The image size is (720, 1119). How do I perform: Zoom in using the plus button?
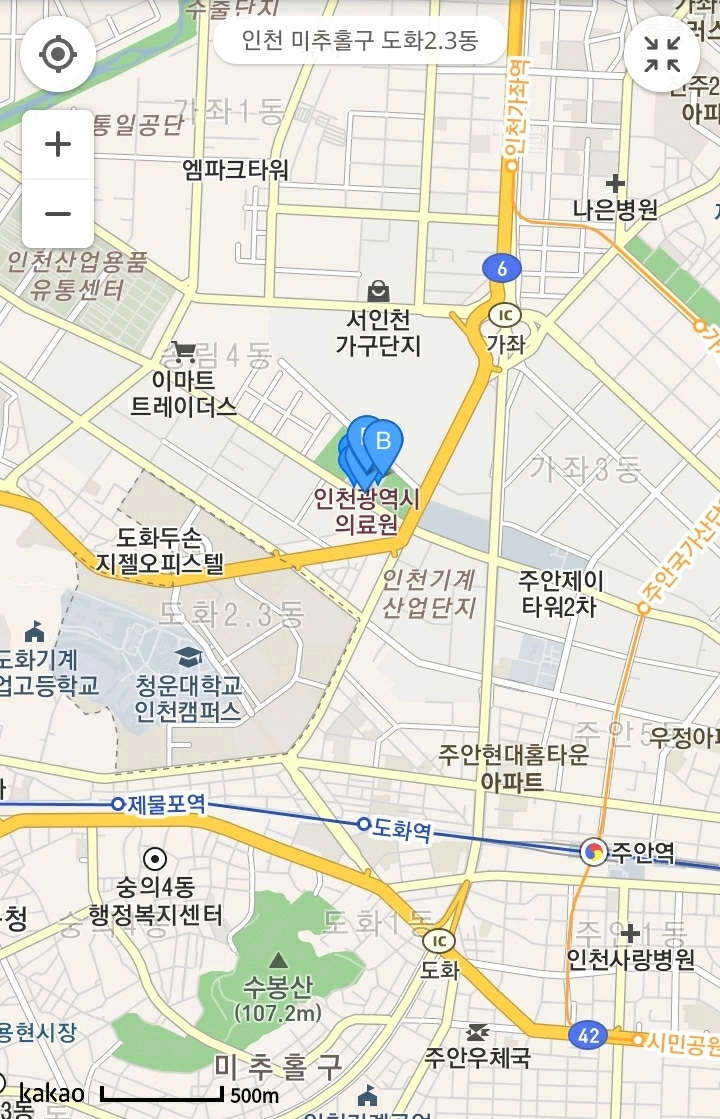(x=57, y=144)
